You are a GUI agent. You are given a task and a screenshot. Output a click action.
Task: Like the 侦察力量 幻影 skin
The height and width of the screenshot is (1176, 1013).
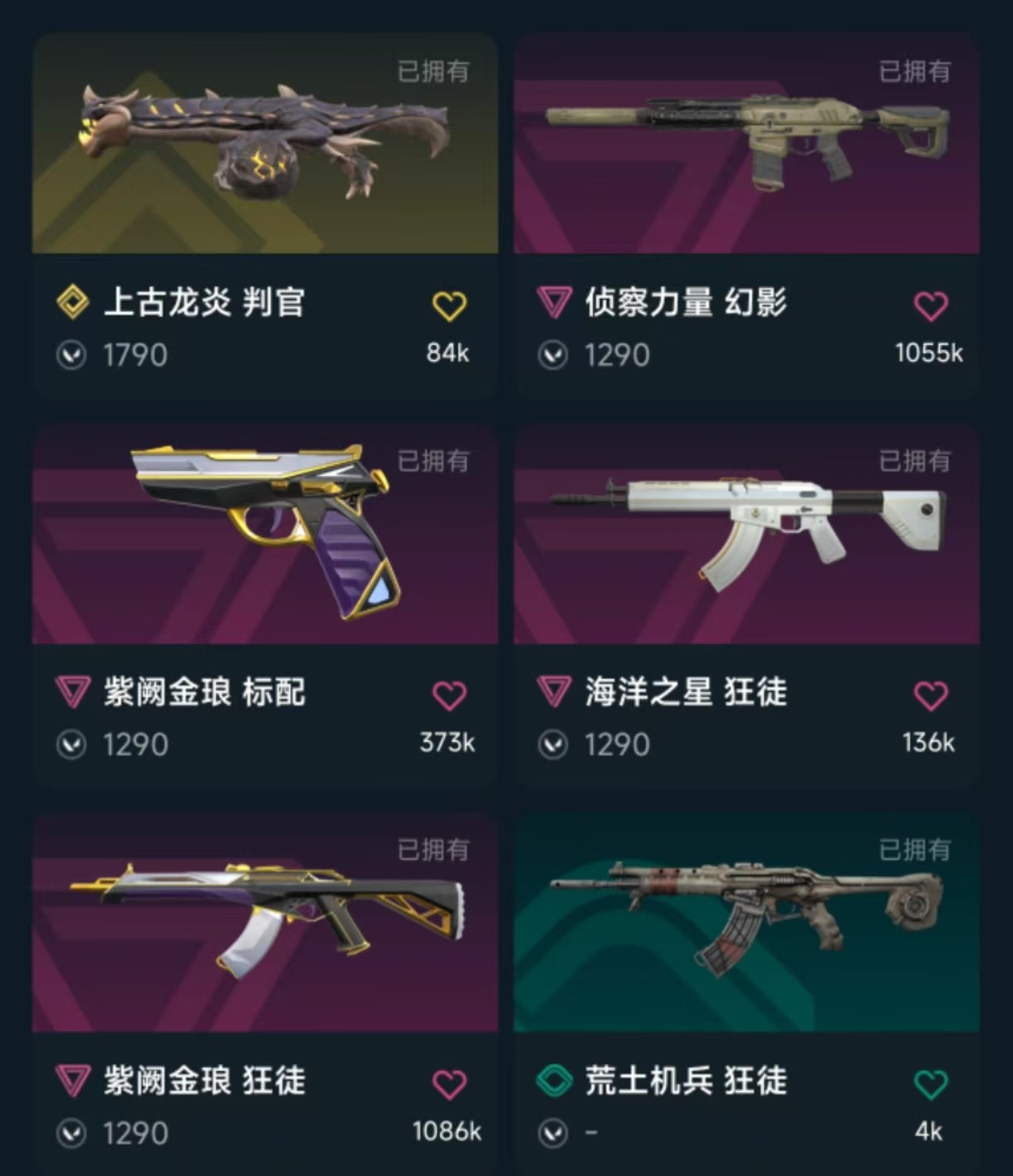[x=931, y=306]
